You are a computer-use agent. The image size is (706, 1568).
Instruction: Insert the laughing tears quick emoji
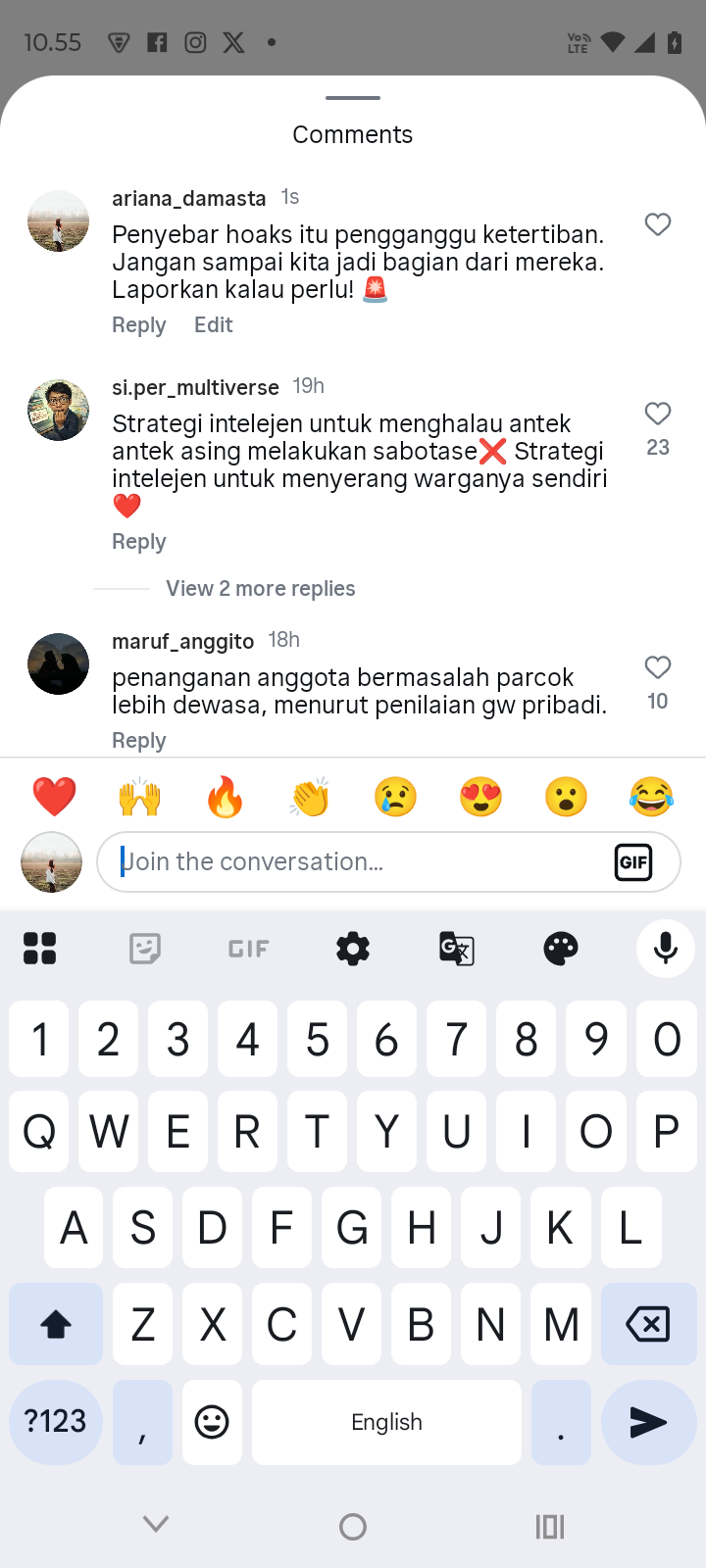click(651, 797)
